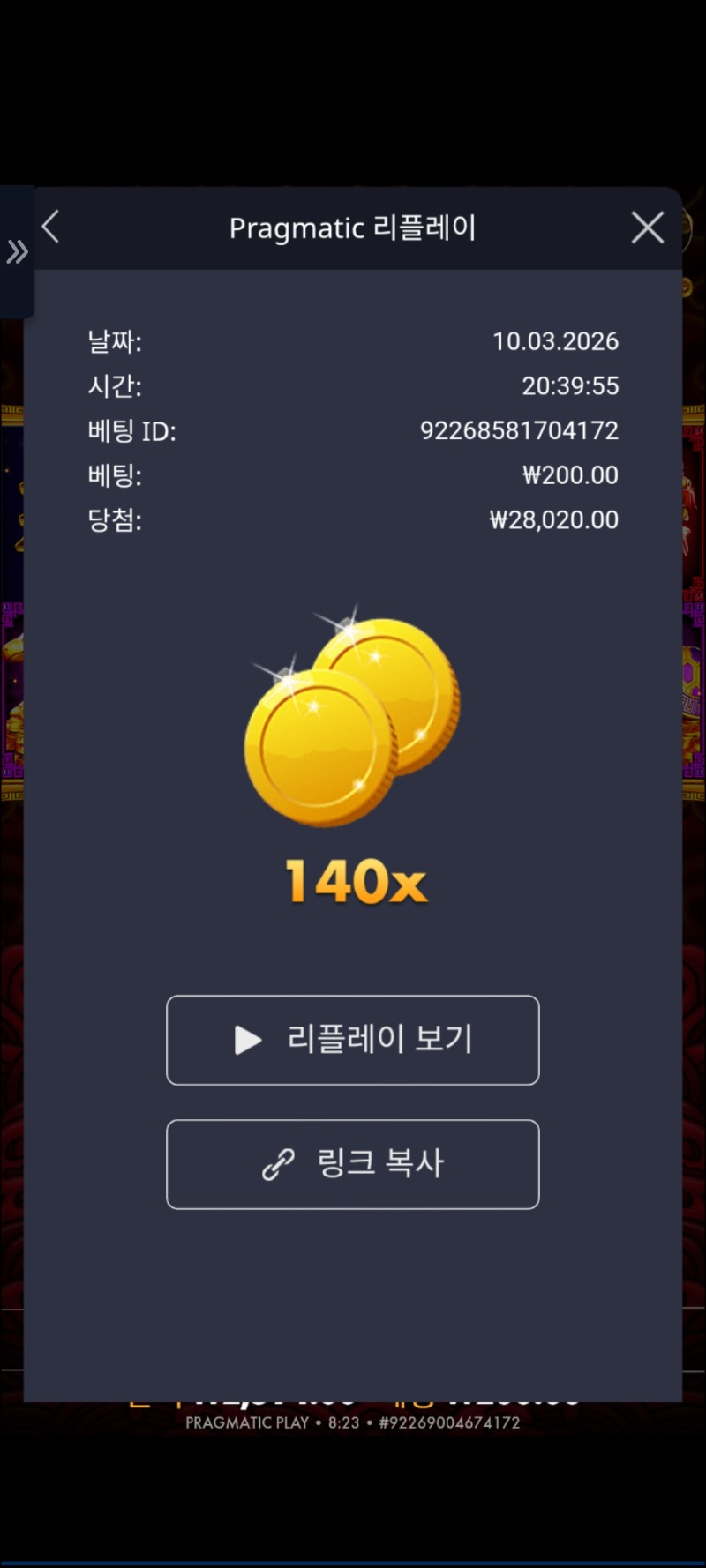Go back from Pragmatic replay dialog
The height and width of the screenshot is (1568, 706).
click(51, 228)
